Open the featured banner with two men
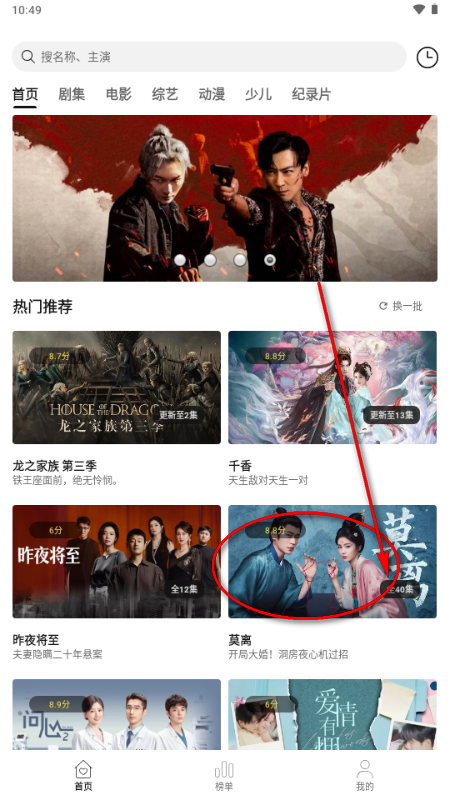The height and width of the screenshot is (800, 450). (225, 198)
